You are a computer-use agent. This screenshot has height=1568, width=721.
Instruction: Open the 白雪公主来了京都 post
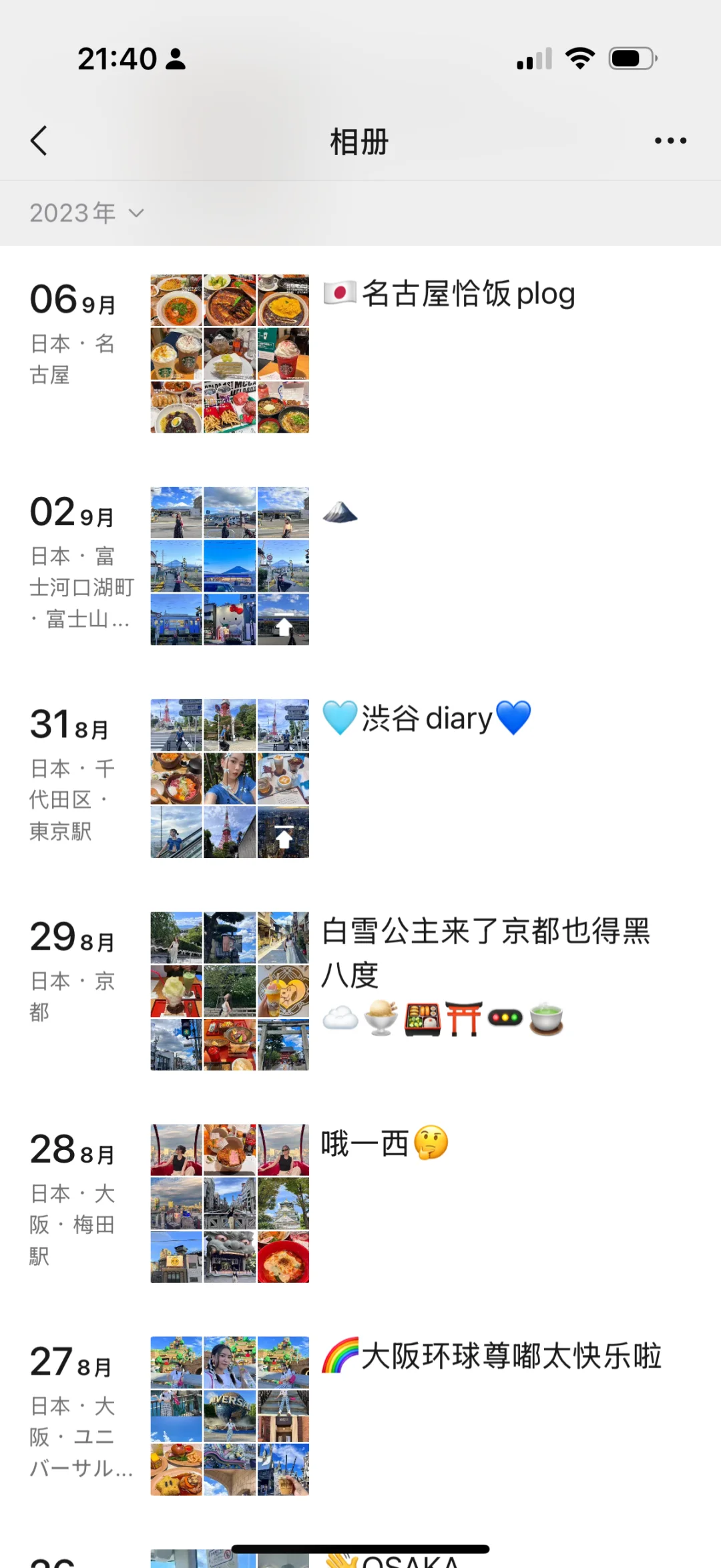(x=486, y=952)
